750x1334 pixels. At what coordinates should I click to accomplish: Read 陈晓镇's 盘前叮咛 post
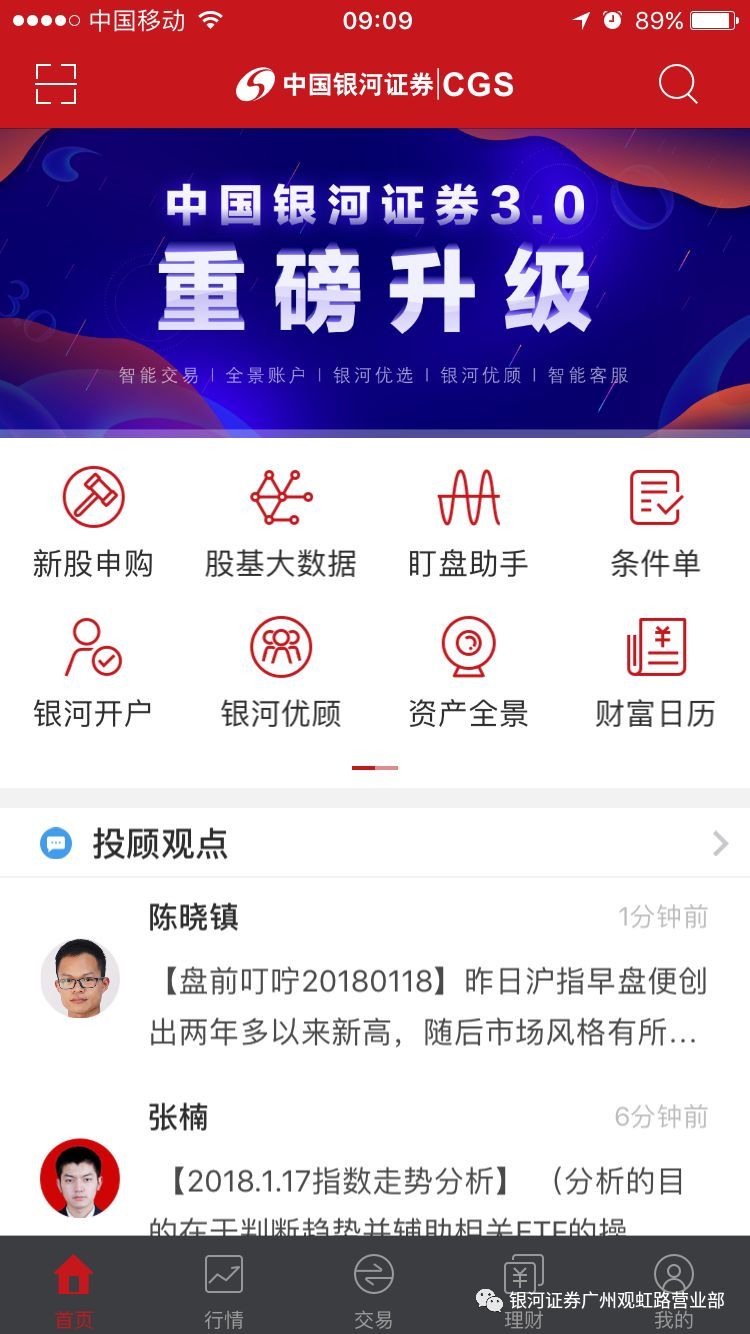coord(427,1006)
